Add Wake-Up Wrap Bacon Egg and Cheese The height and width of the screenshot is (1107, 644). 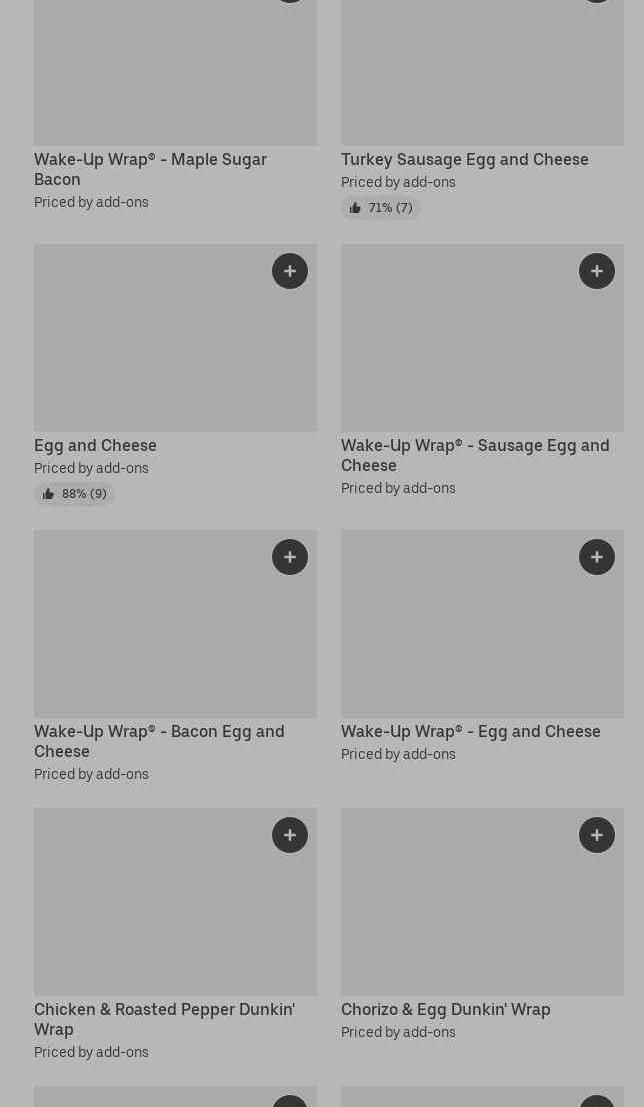tap(290, 557)
